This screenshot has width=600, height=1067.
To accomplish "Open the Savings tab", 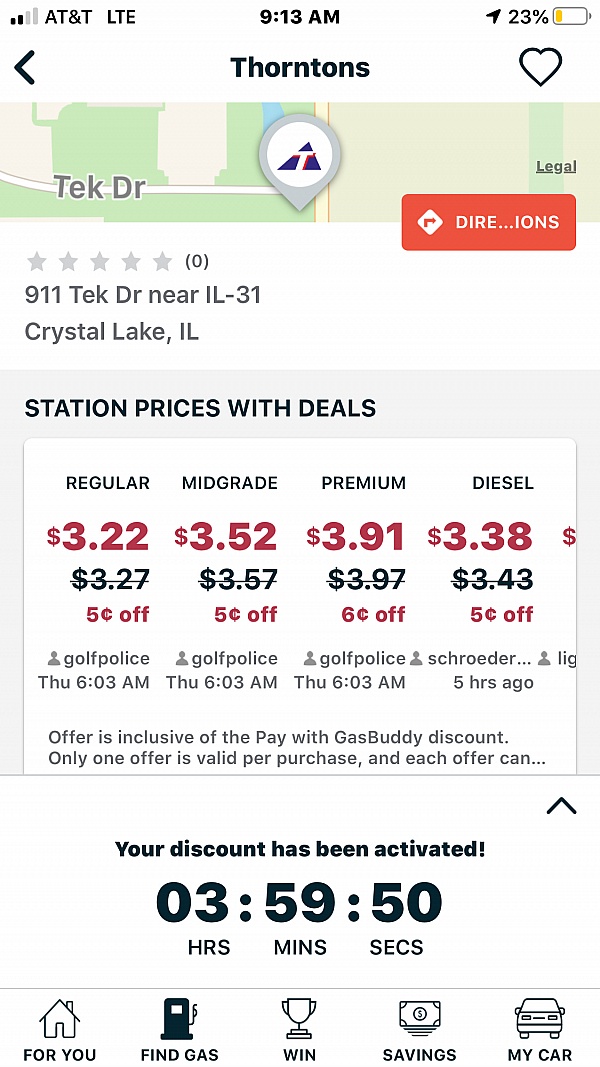I will (x=419, y=1030).
